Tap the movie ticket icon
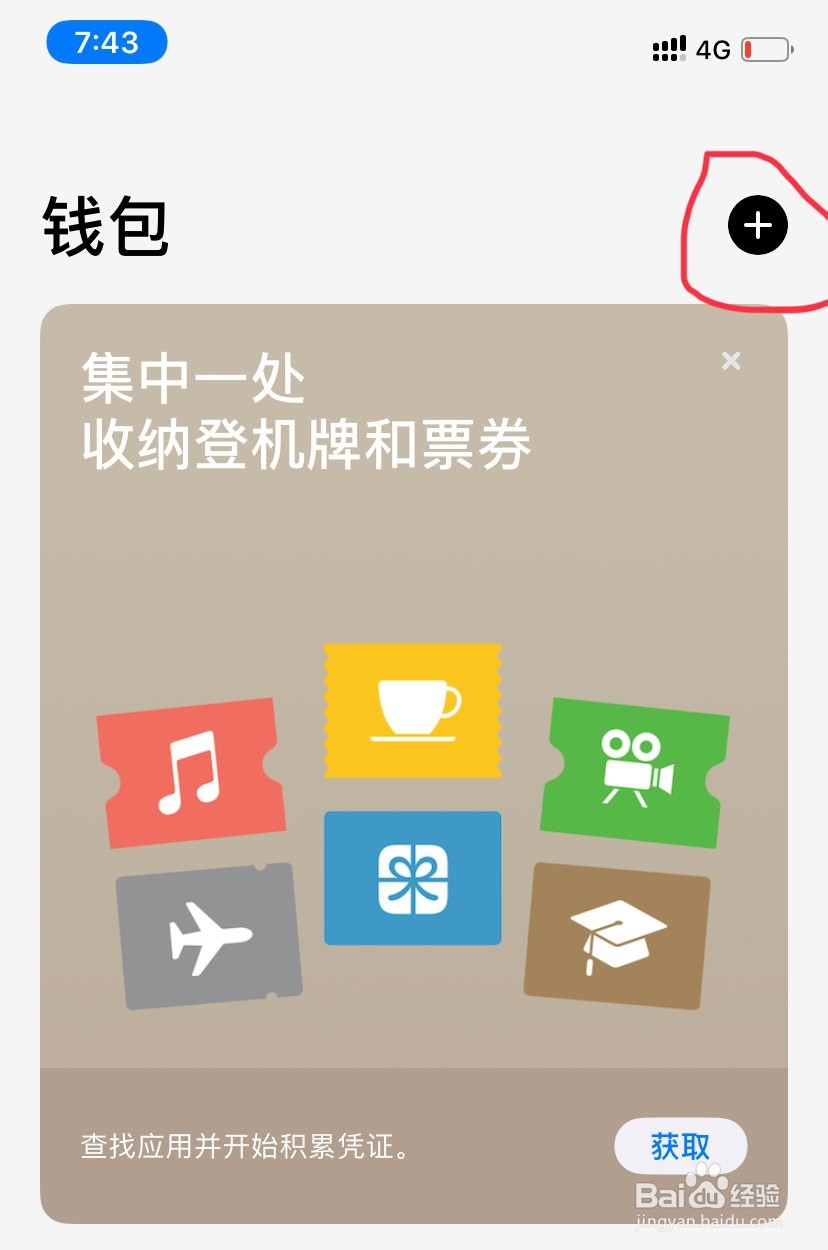This screenshot has width=828, height=1250. pos(633,770)
